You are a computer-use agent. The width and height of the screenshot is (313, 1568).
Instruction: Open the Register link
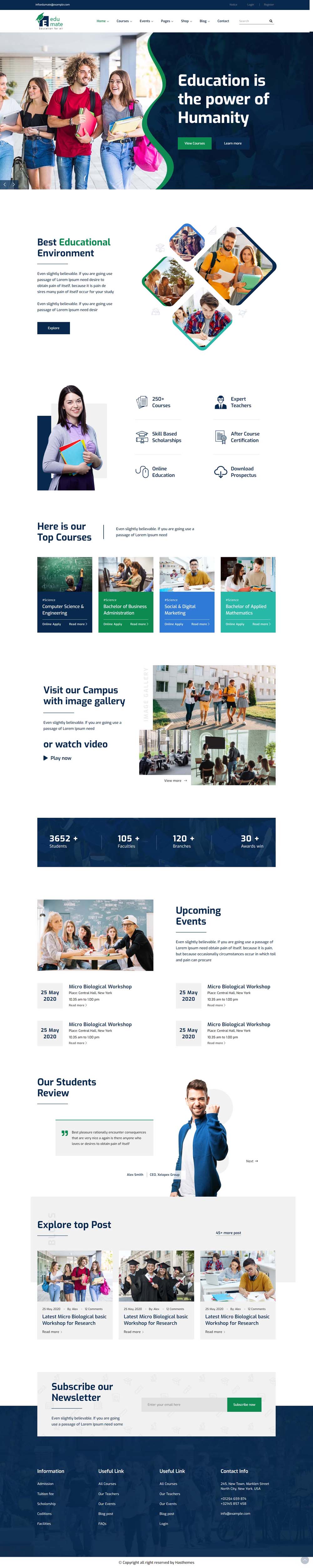269,4
